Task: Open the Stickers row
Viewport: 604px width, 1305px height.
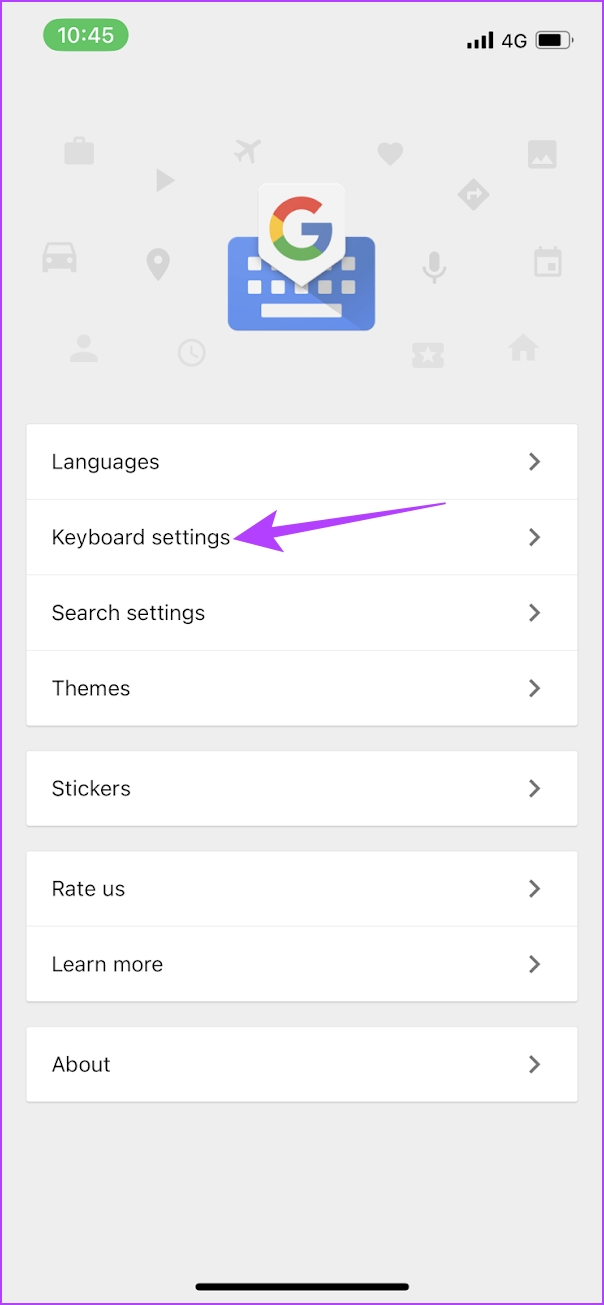Action: (x=302, y=788)
